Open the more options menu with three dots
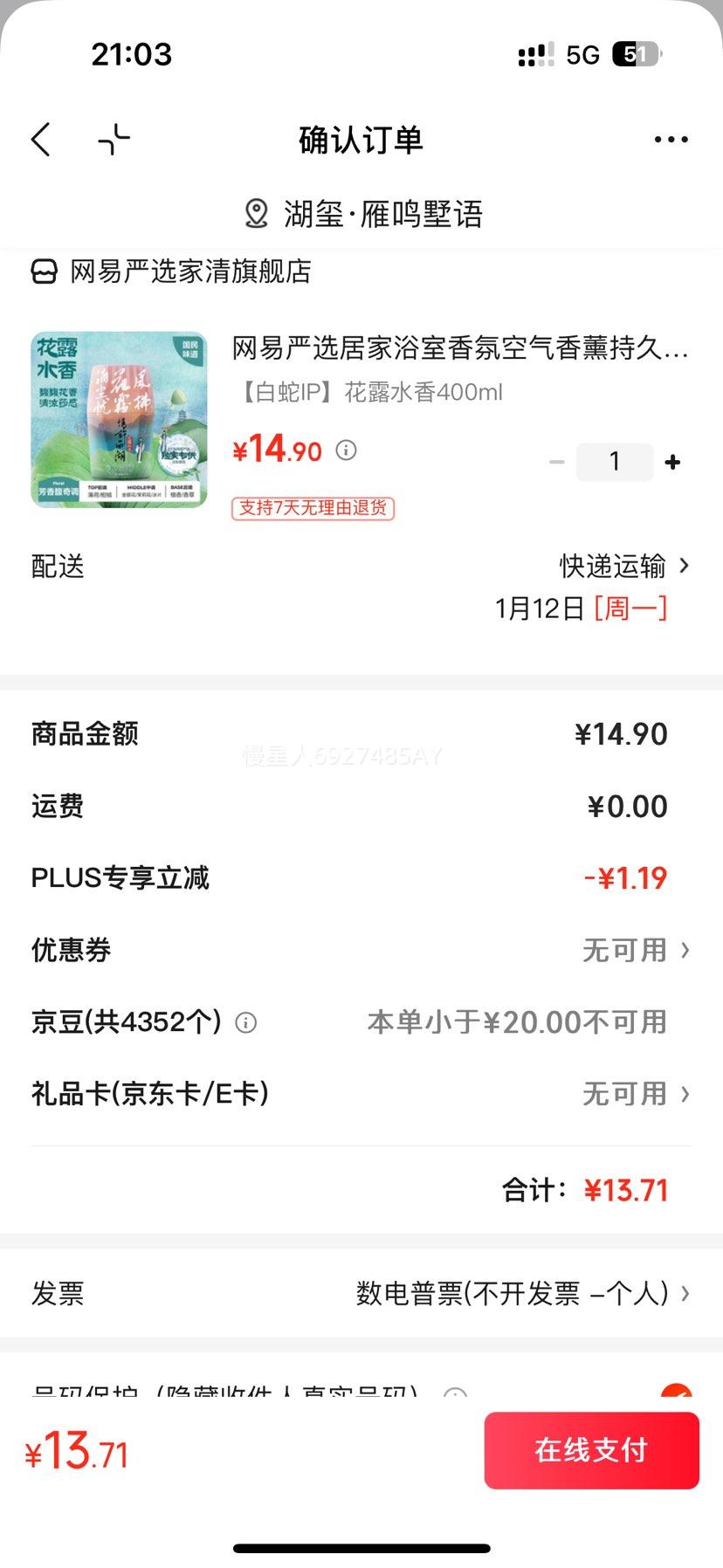 (670, 139)
